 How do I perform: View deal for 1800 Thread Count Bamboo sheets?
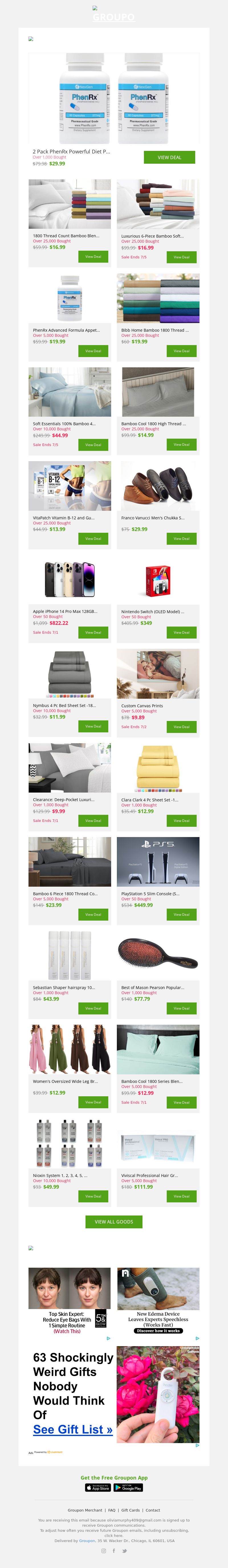[x=93, y=257]
